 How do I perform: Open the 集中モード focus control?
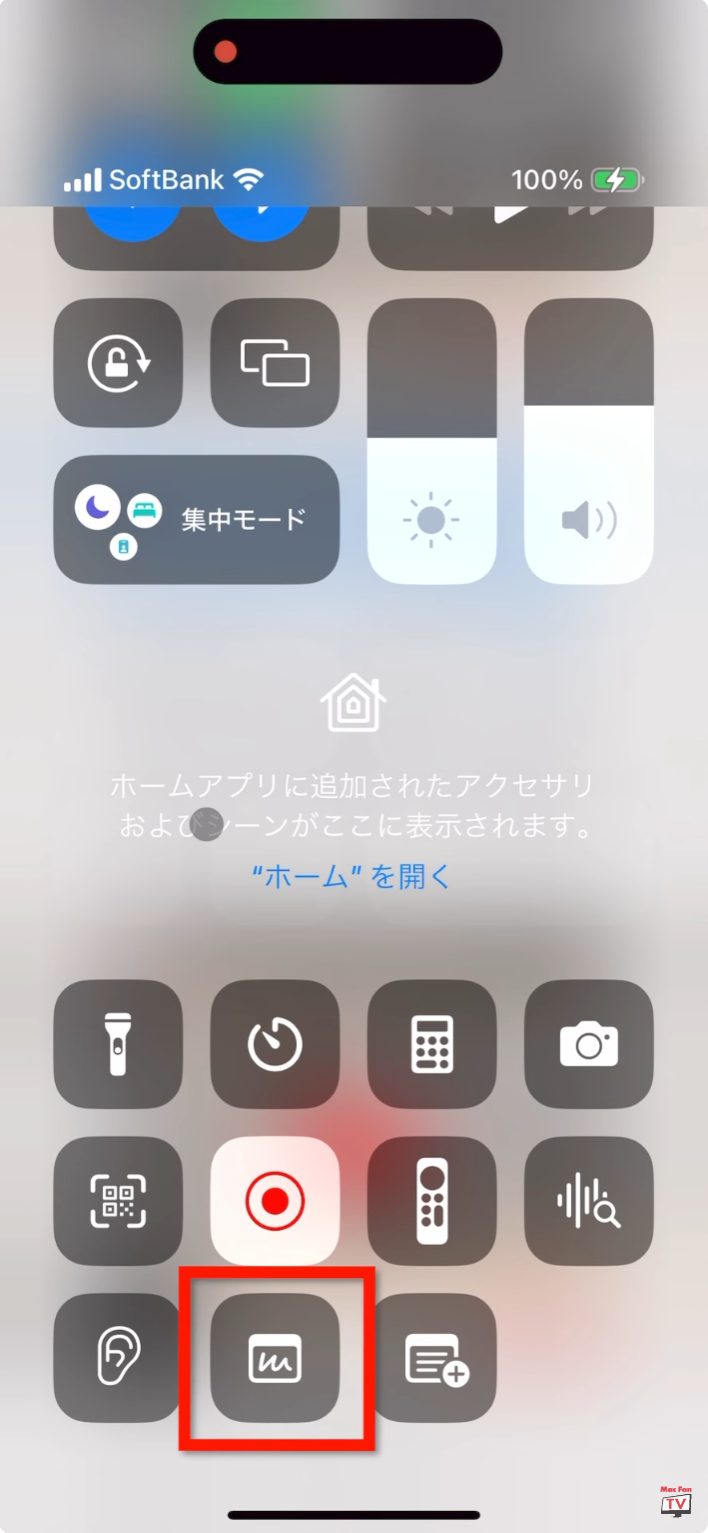tap(196, 519)
